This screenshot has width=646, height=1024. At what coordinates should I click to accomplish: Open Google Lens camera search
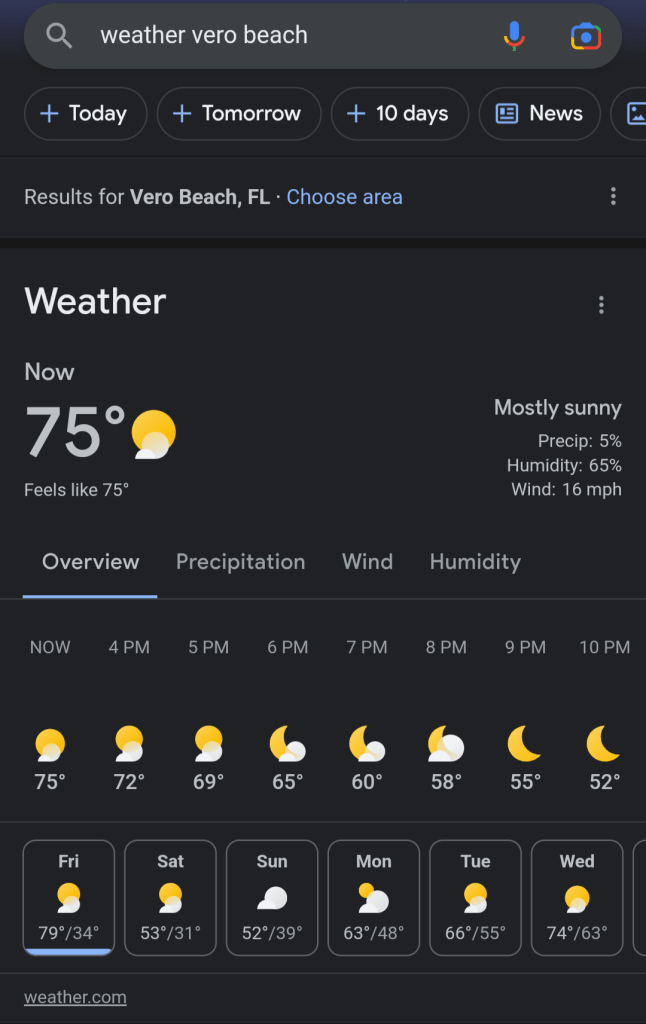pyautogui.click(x=585, y=36)
